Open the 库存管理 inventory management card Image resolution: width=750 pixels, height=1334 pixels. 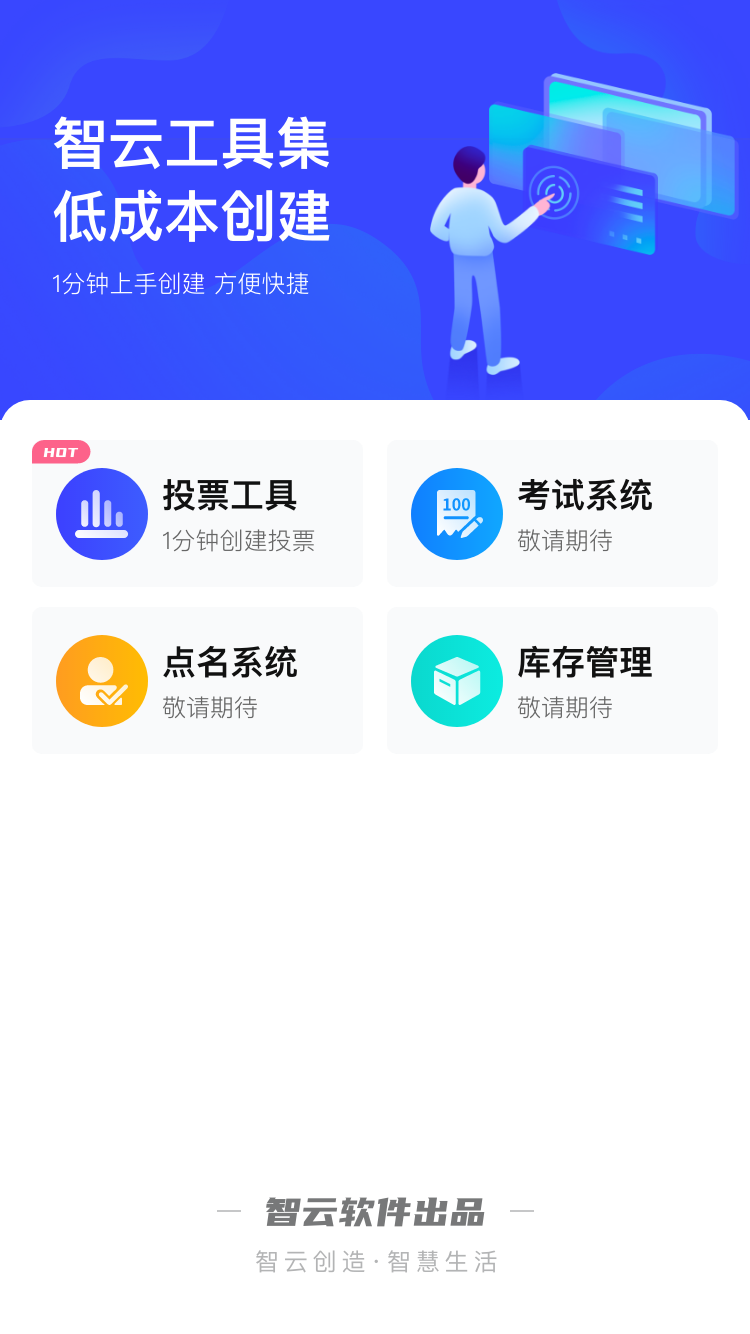coord(552,680)
